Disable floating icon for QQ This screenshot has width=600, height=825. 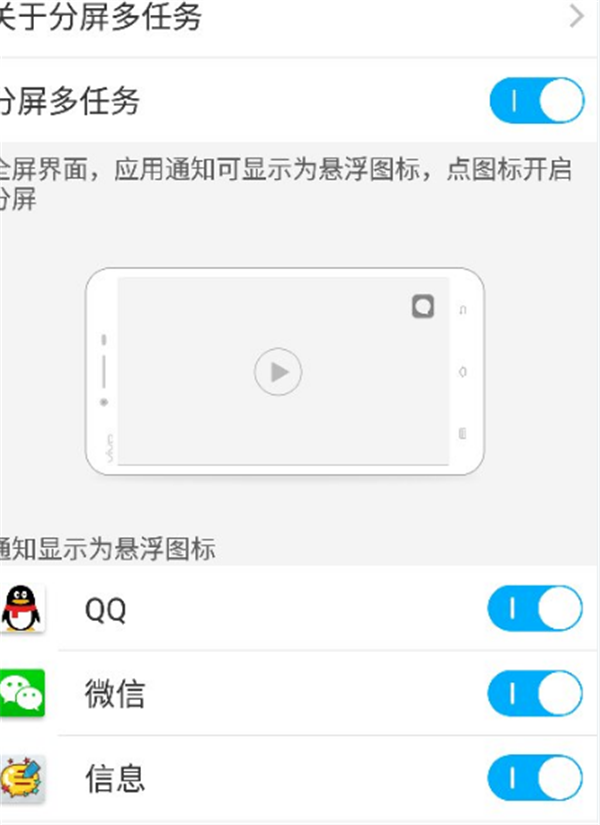point(535,608)
